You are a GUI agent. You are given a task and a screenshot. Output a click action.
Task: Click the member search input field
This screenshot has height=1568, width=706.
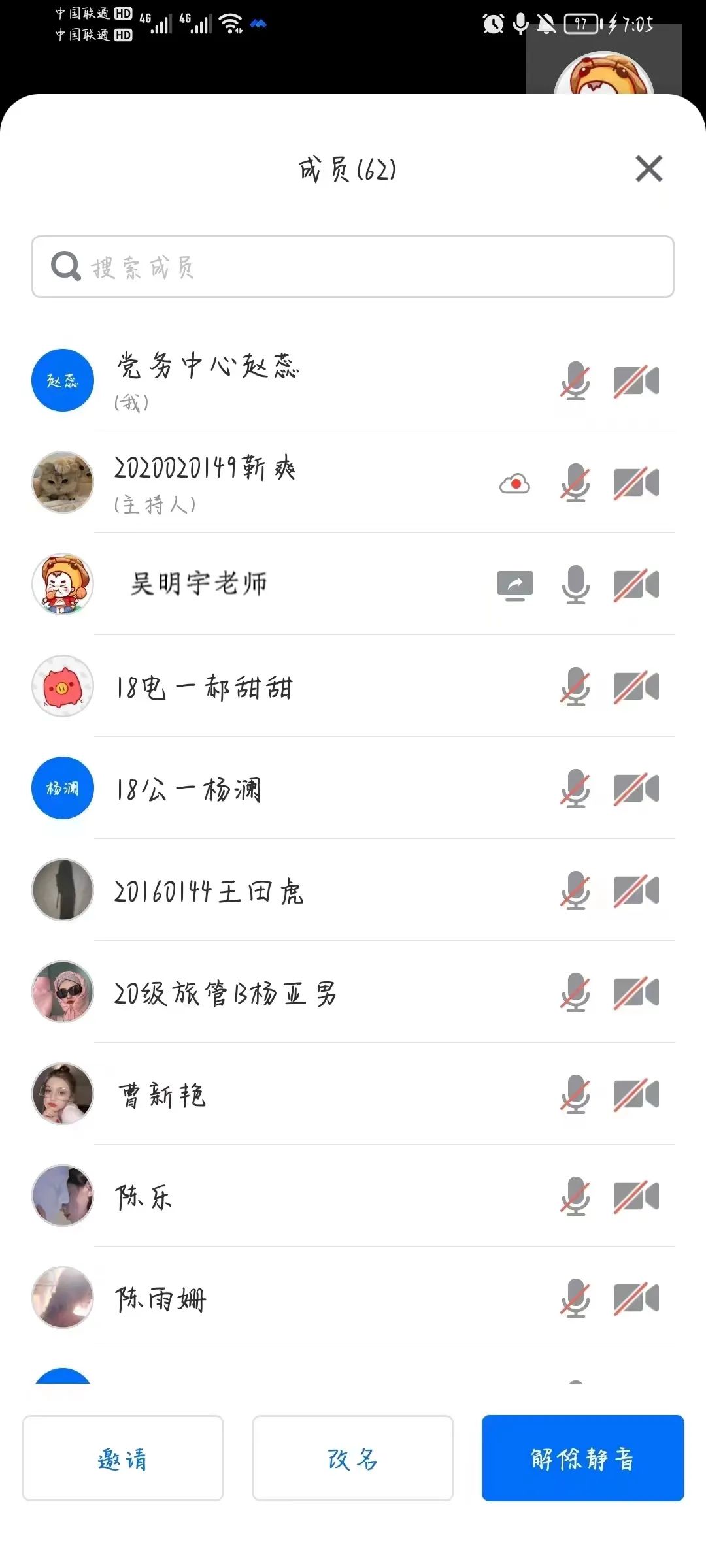(353, 267)
